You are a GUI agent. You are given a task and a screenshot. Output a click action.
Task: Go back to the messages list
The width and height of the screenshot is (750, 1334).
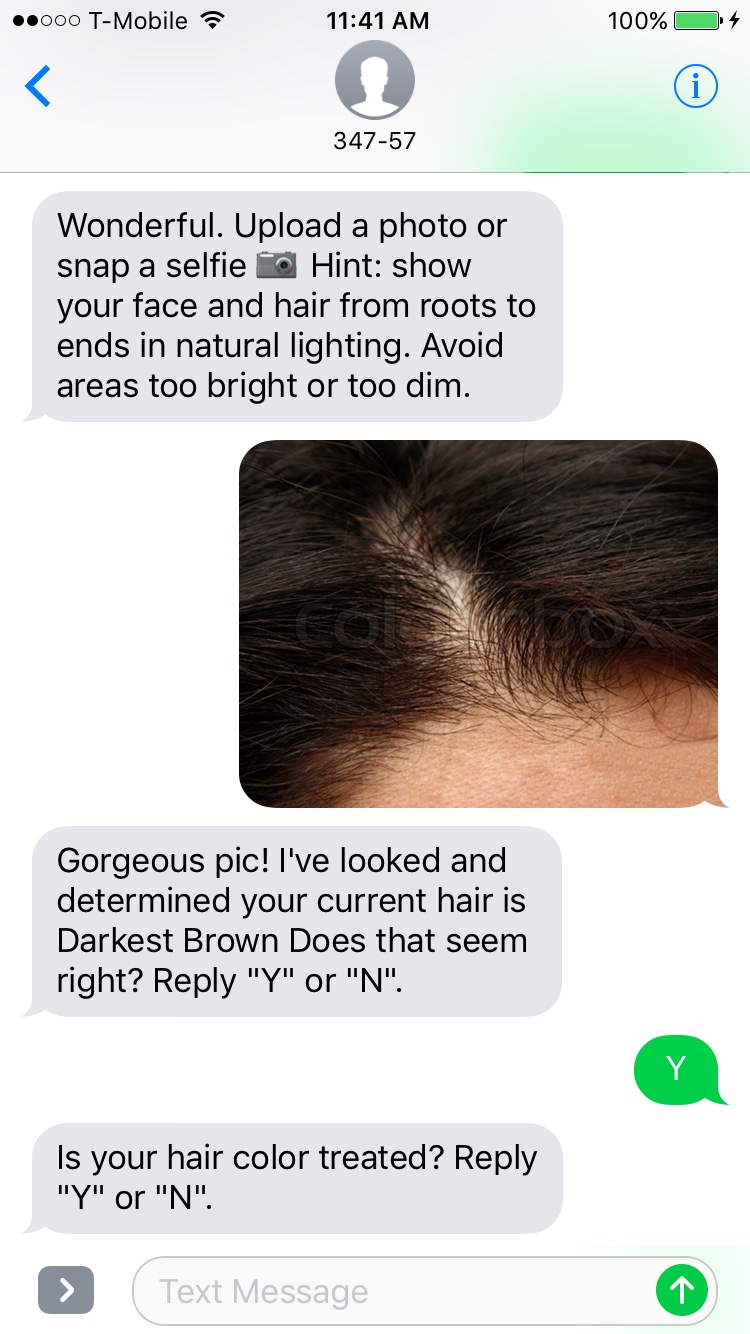click(x=38, y=87)
